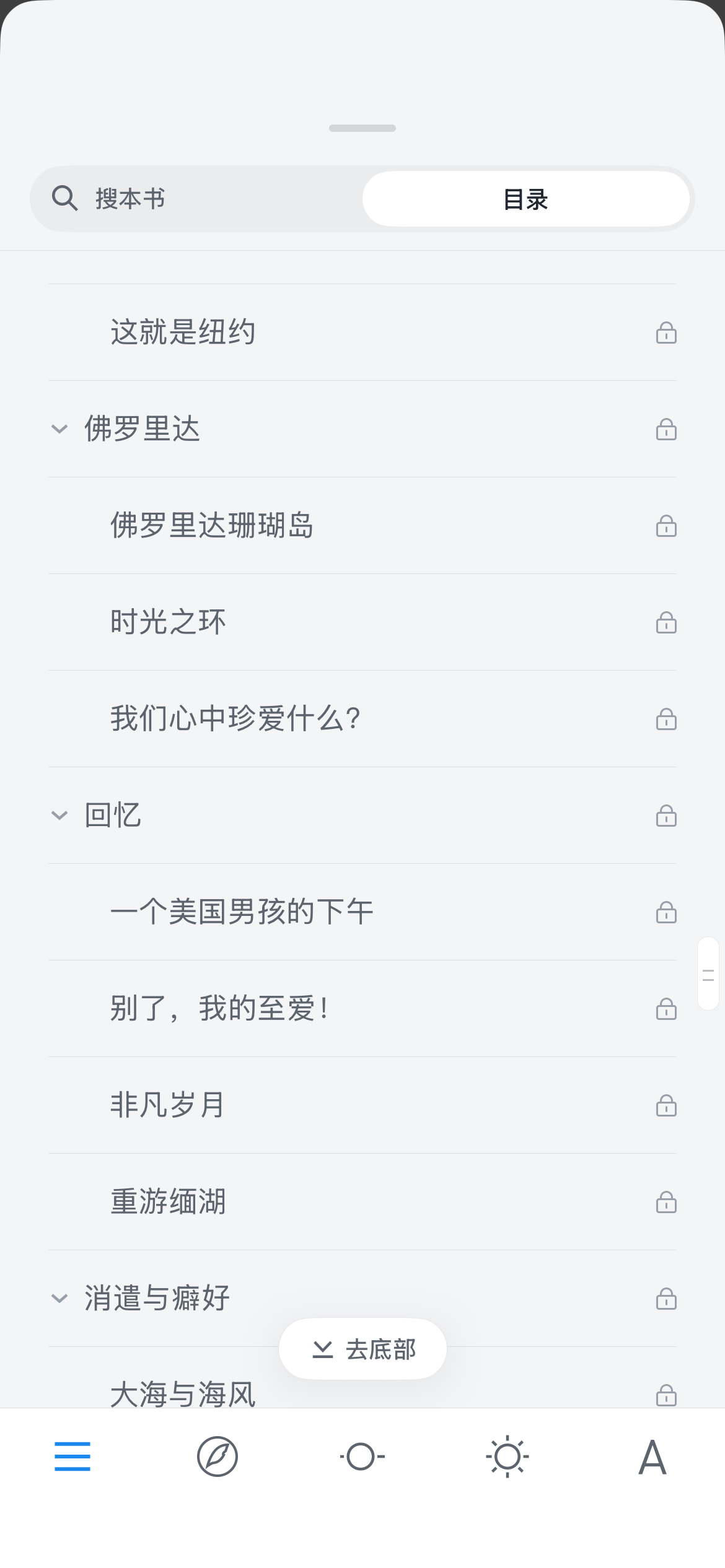Open brightness settings sun icon

tap(507, 1457)
